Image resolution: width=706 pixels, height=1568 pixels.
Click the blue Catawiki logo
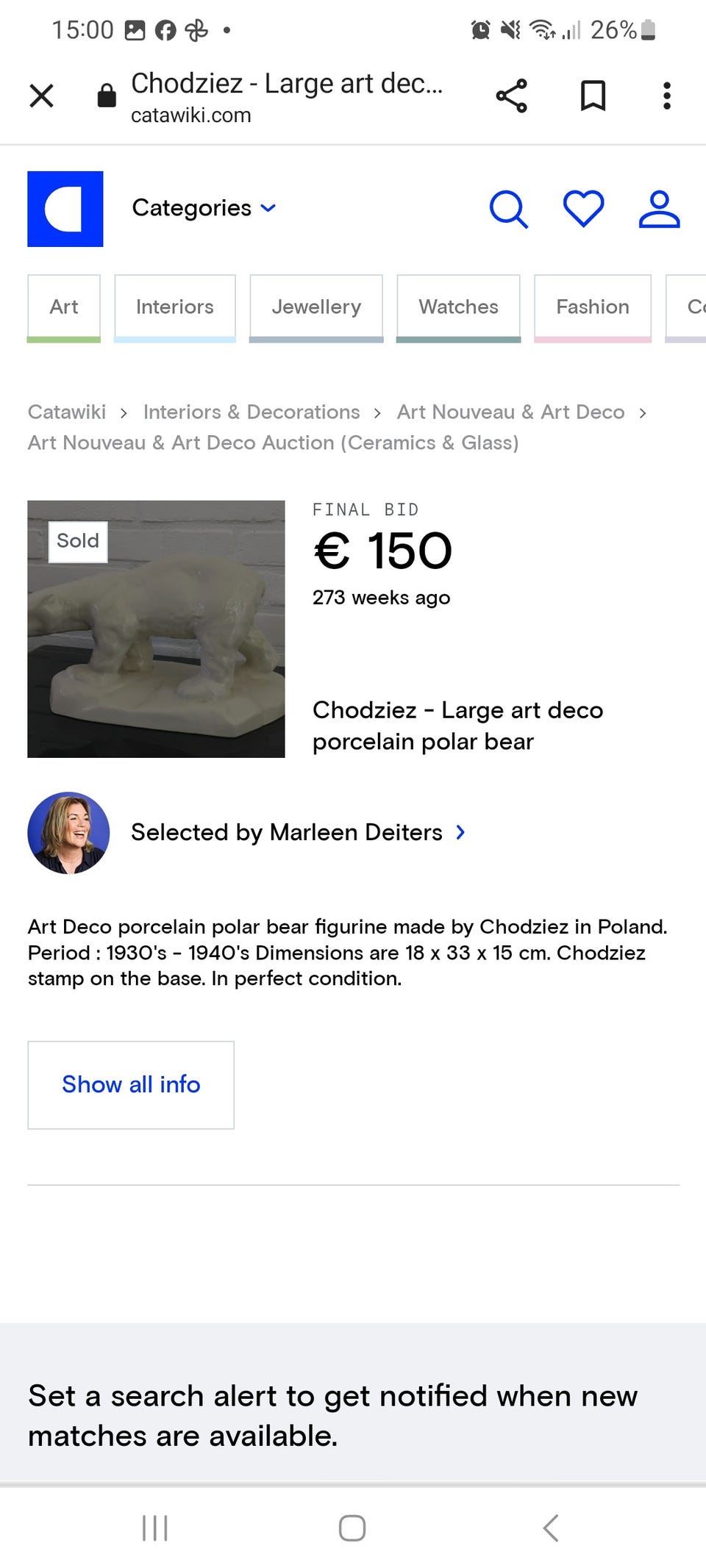tap(65, 208)
